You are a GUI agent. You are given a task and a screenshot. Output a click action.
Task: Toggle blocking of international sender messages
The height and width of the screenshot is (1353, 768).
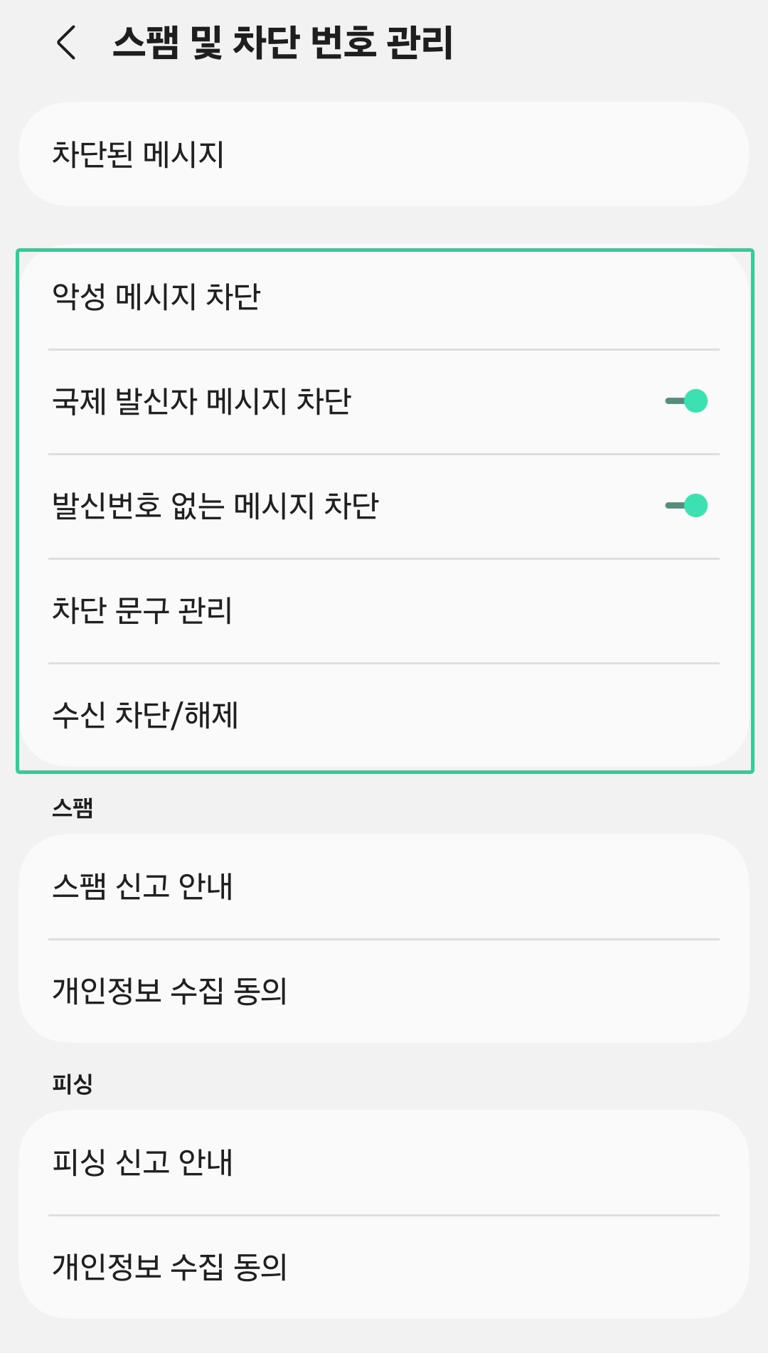[x=688, y=399]
